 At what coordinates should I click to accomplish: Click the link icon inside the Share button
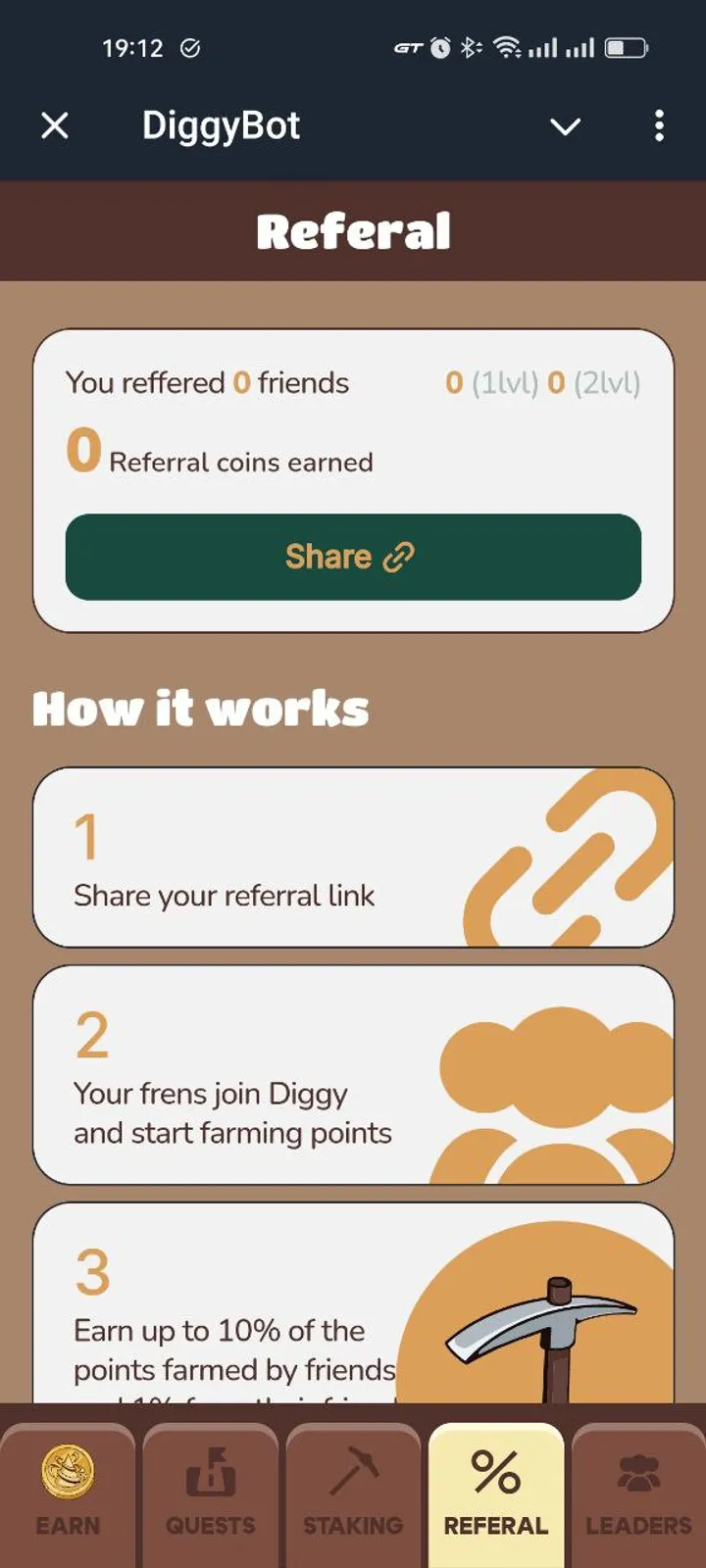tap(399, 557)
